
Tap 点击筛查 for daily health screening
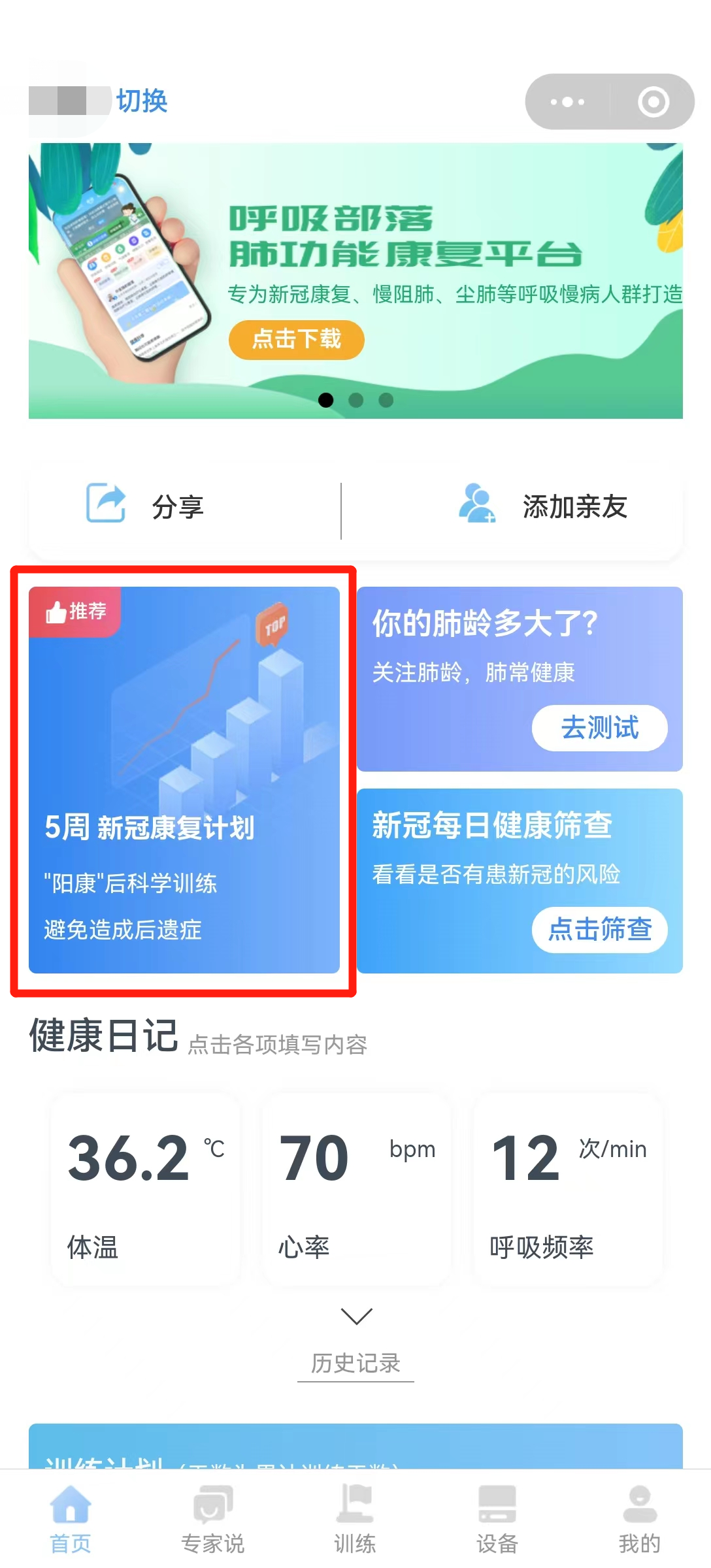point(599,930)
